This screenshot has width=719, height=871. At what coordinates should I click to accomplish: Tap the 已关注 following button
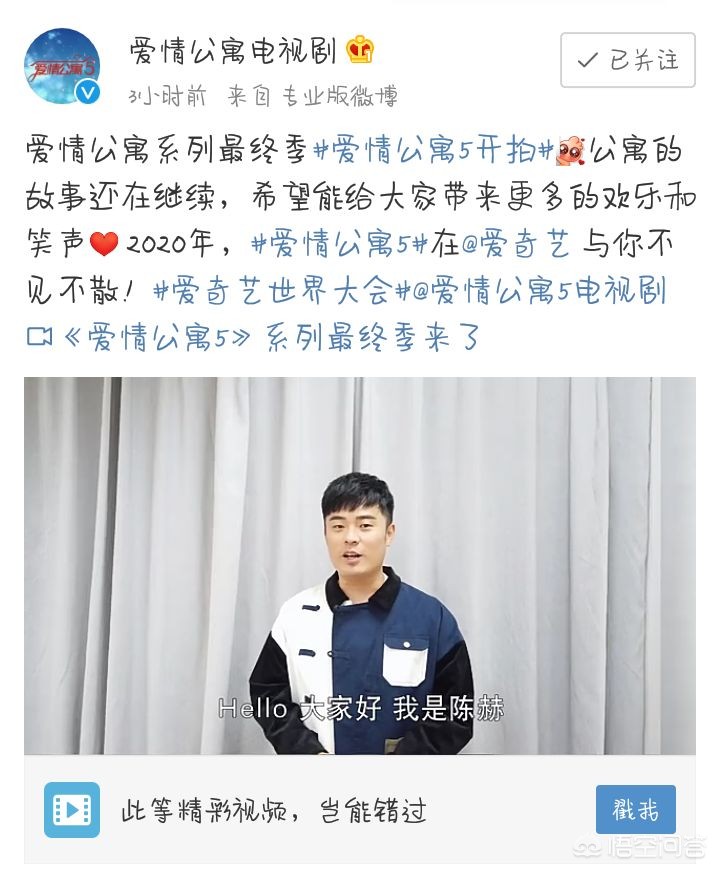point(627,60)
